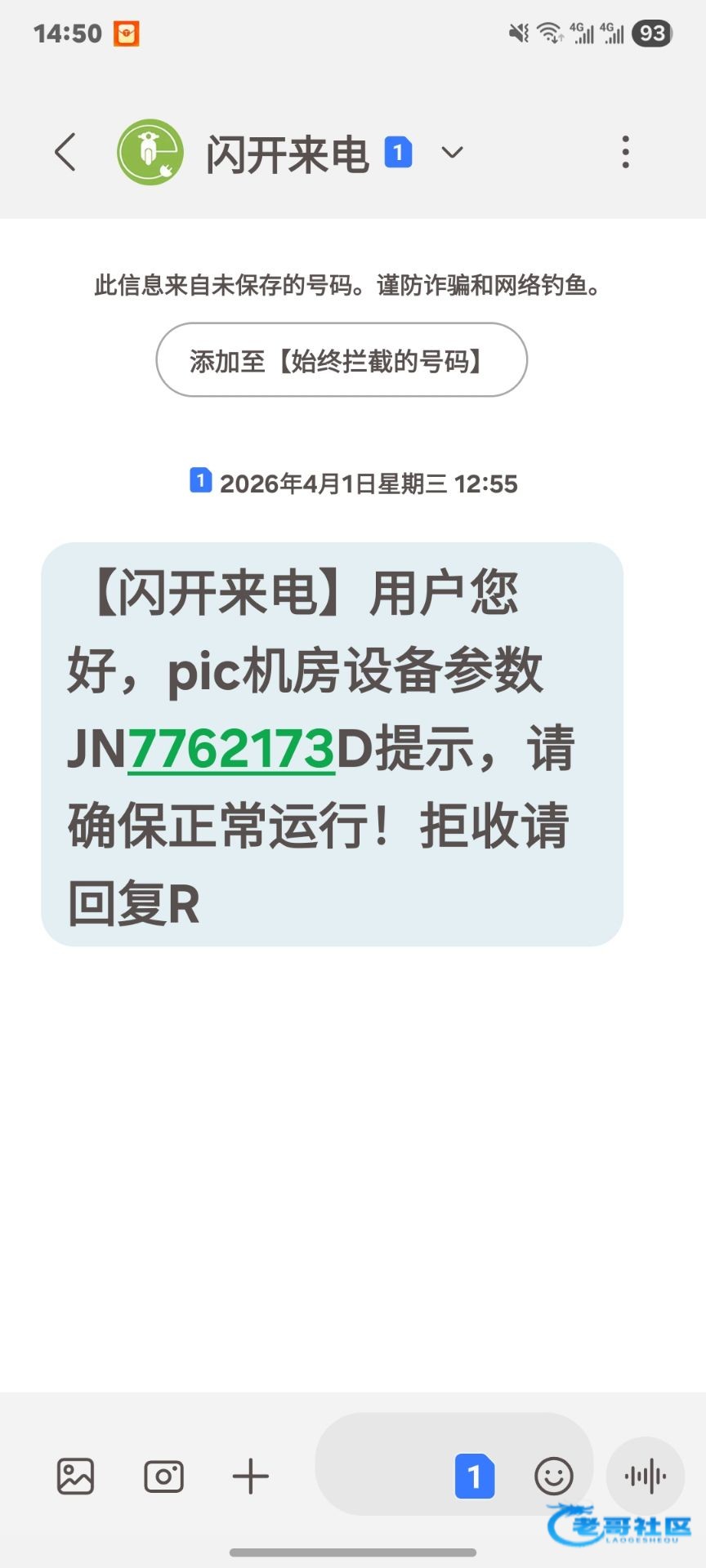Tap the 添加至【始终拦截的号码】 button
Viewport: 706px width, 1568px height.
[x=342, y=360]
